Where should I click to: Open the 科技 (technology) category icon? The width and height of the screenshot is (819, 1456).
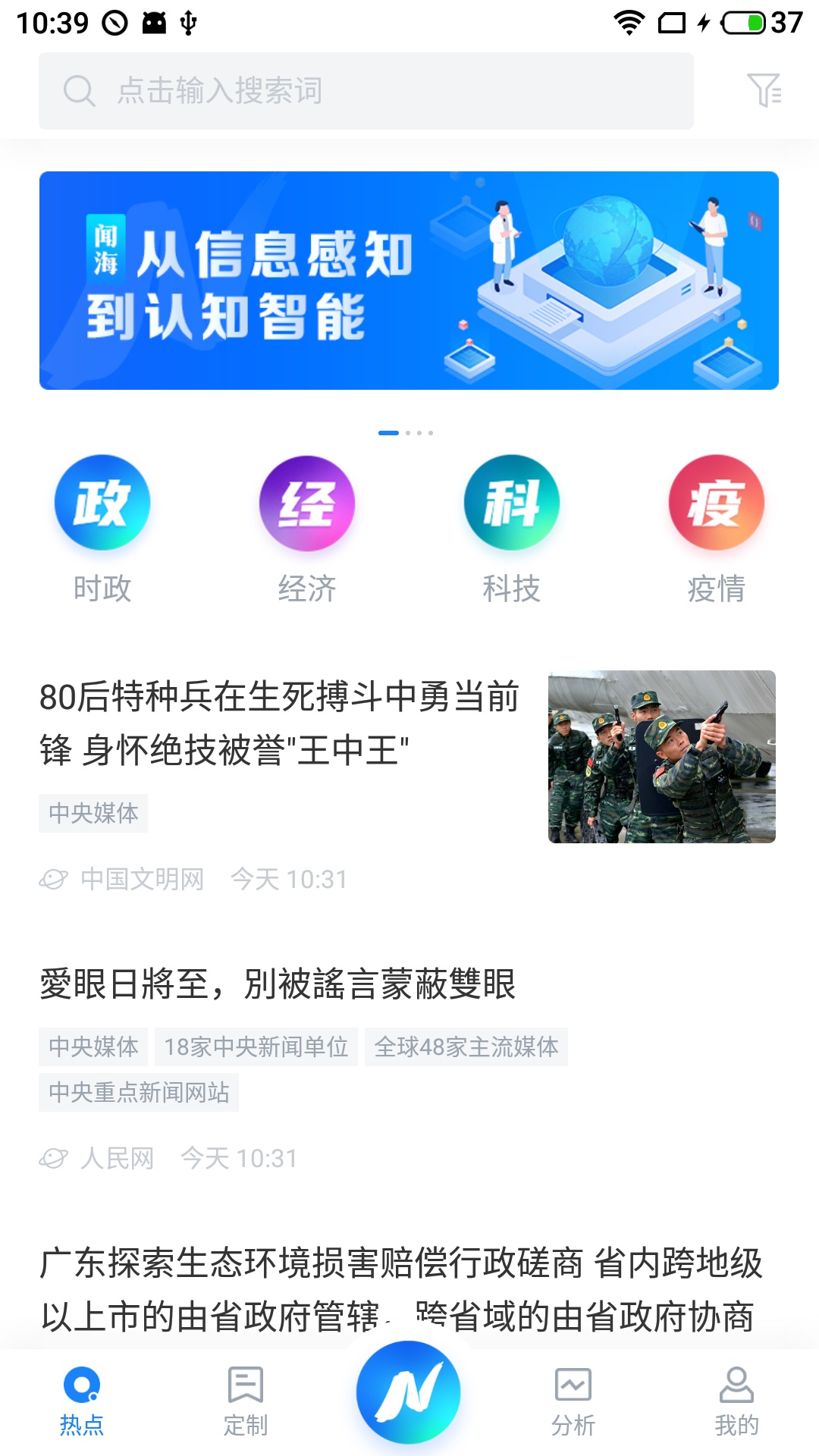[x=512, y=502]
